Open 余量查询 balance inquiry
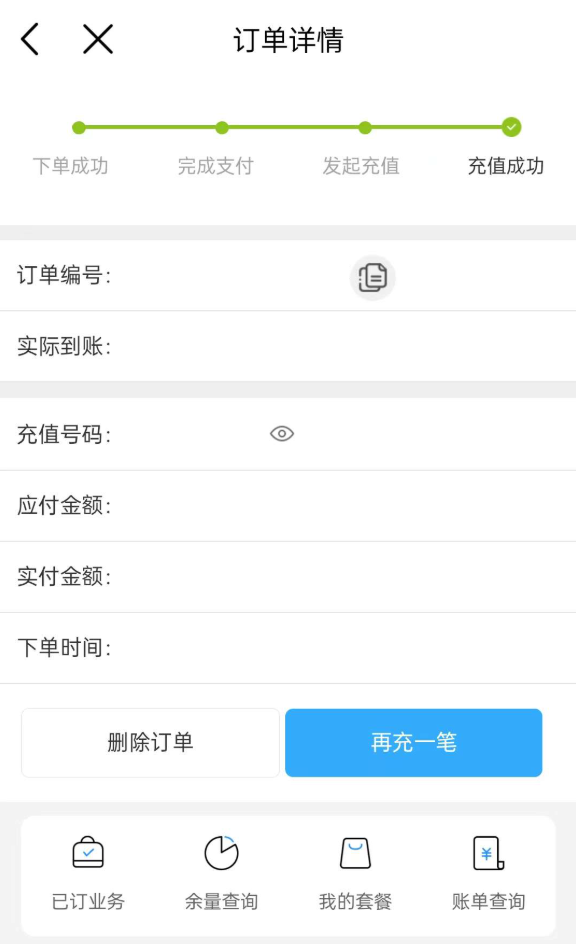Viewport: 576px width, 944px height. (x=221, y=873)
